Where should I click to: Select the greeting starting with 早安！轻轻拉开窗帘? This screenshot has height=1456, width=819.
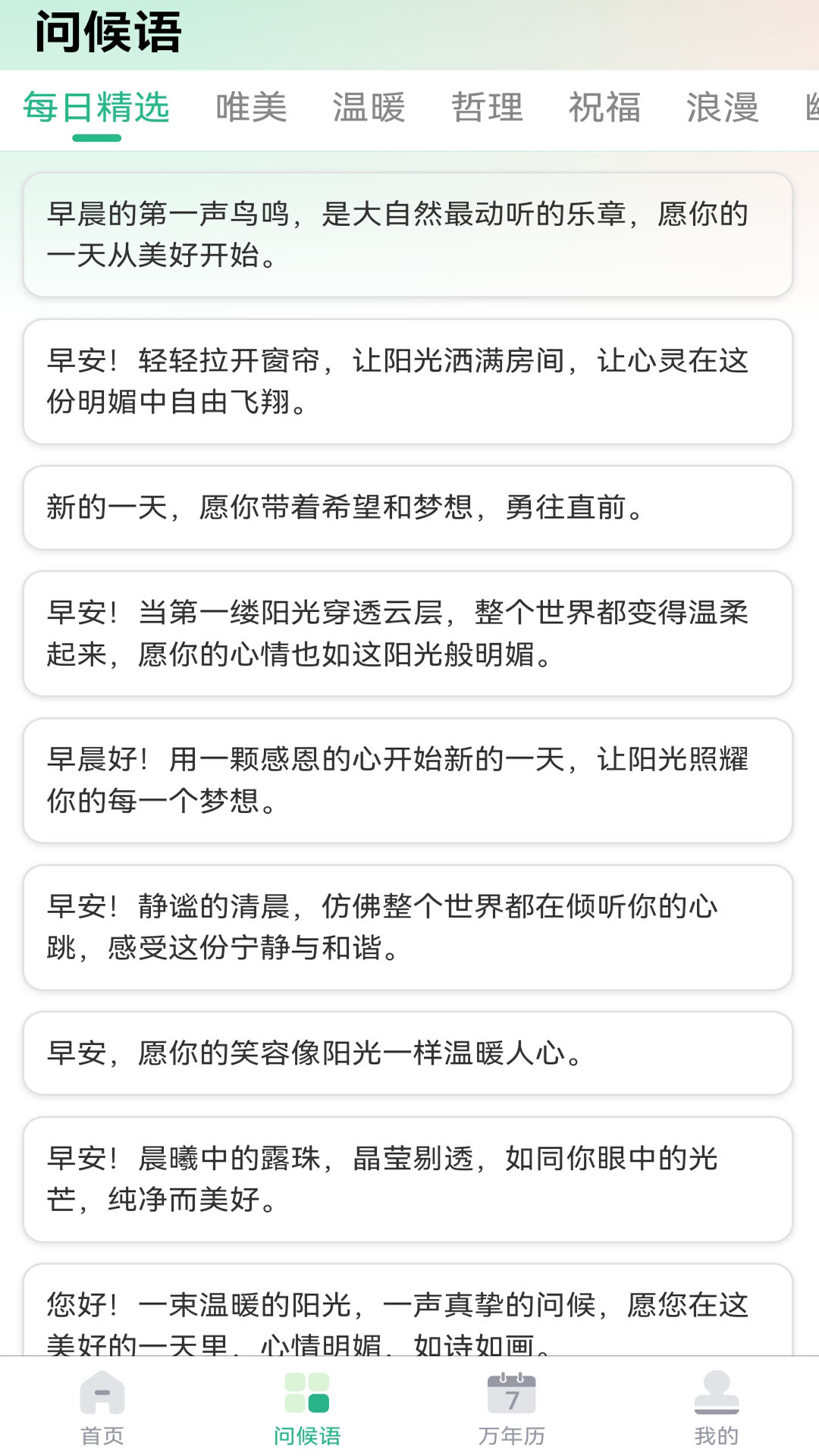409,384
